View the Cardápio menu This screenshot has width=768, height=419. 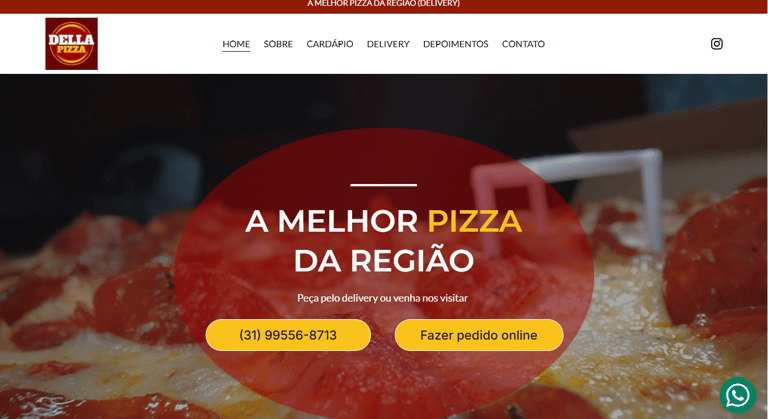[329, 44]
